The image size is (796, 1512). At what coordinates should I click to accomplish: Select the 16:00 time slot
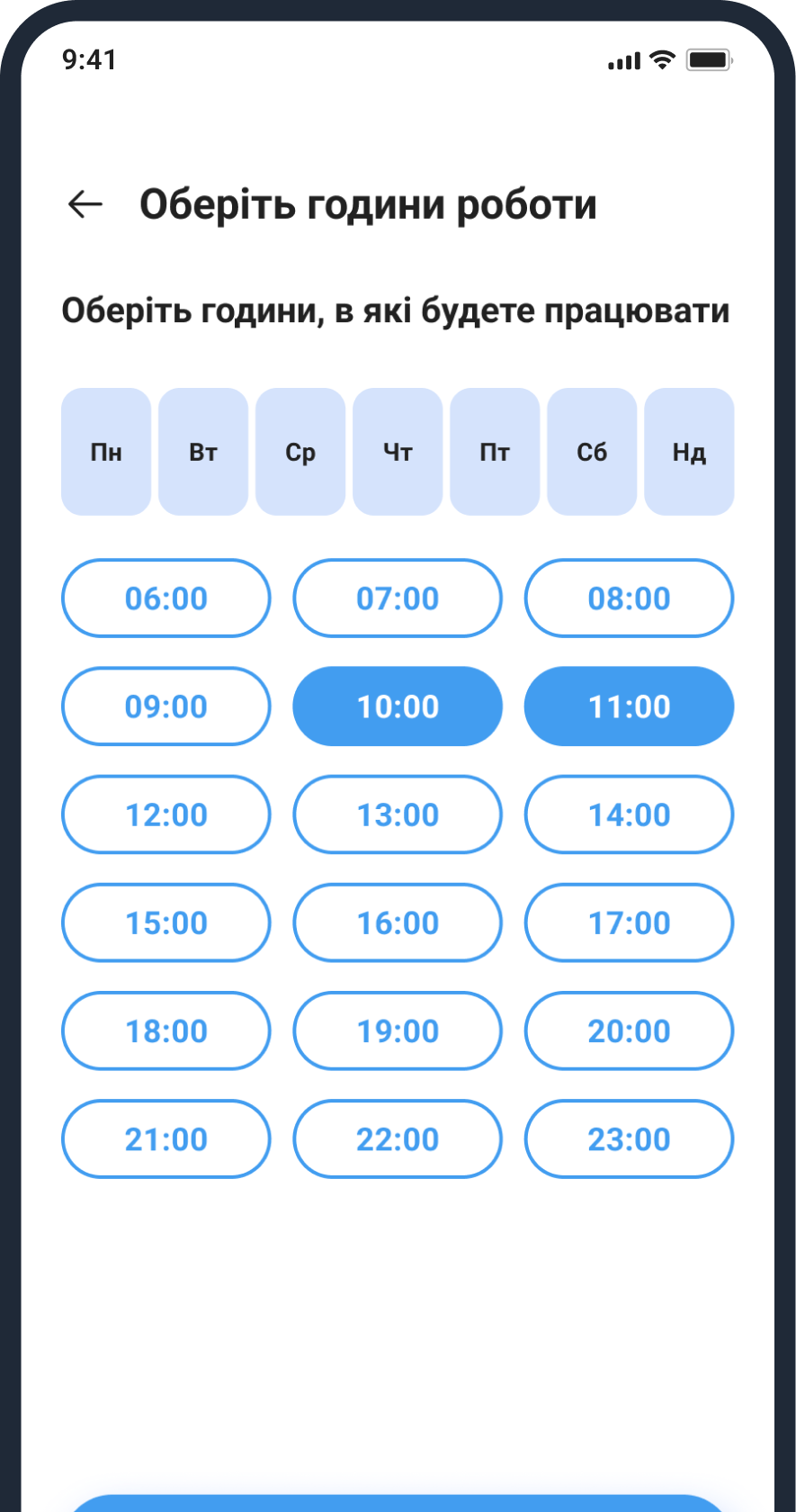pyautogui.click(x=398, y=922)
